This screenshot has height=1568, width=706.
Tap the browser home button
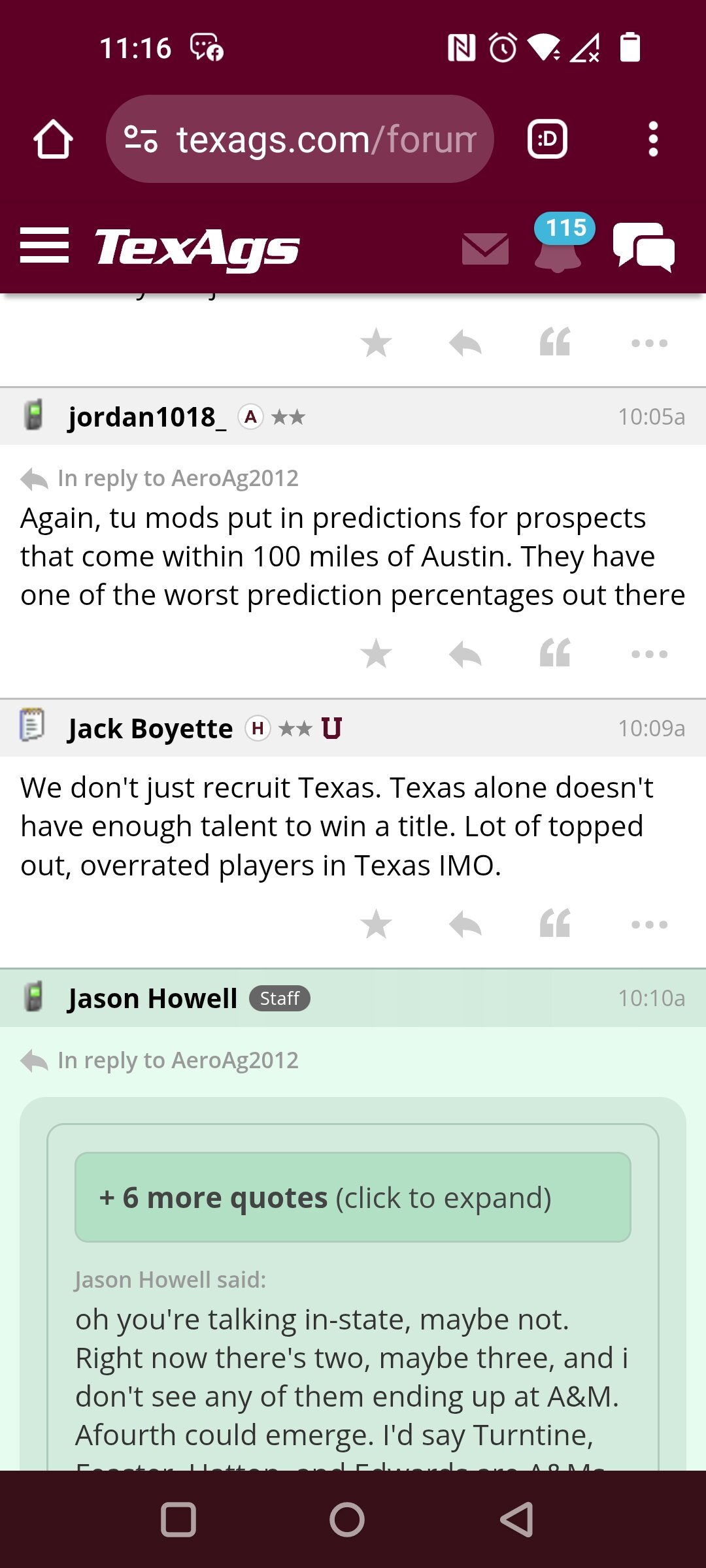(x=53, y=139)
